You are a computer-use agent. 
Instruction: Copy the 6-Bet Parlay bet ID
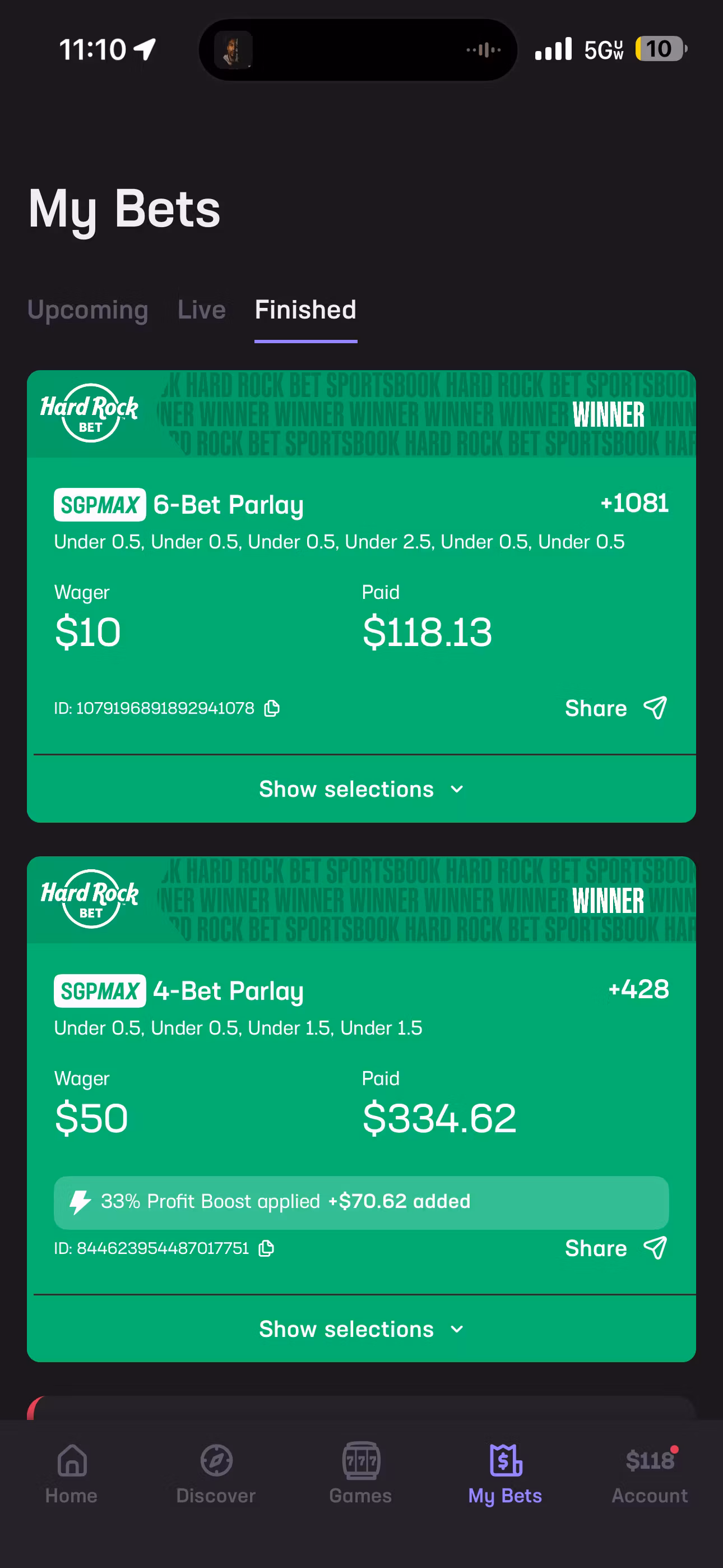272,708
